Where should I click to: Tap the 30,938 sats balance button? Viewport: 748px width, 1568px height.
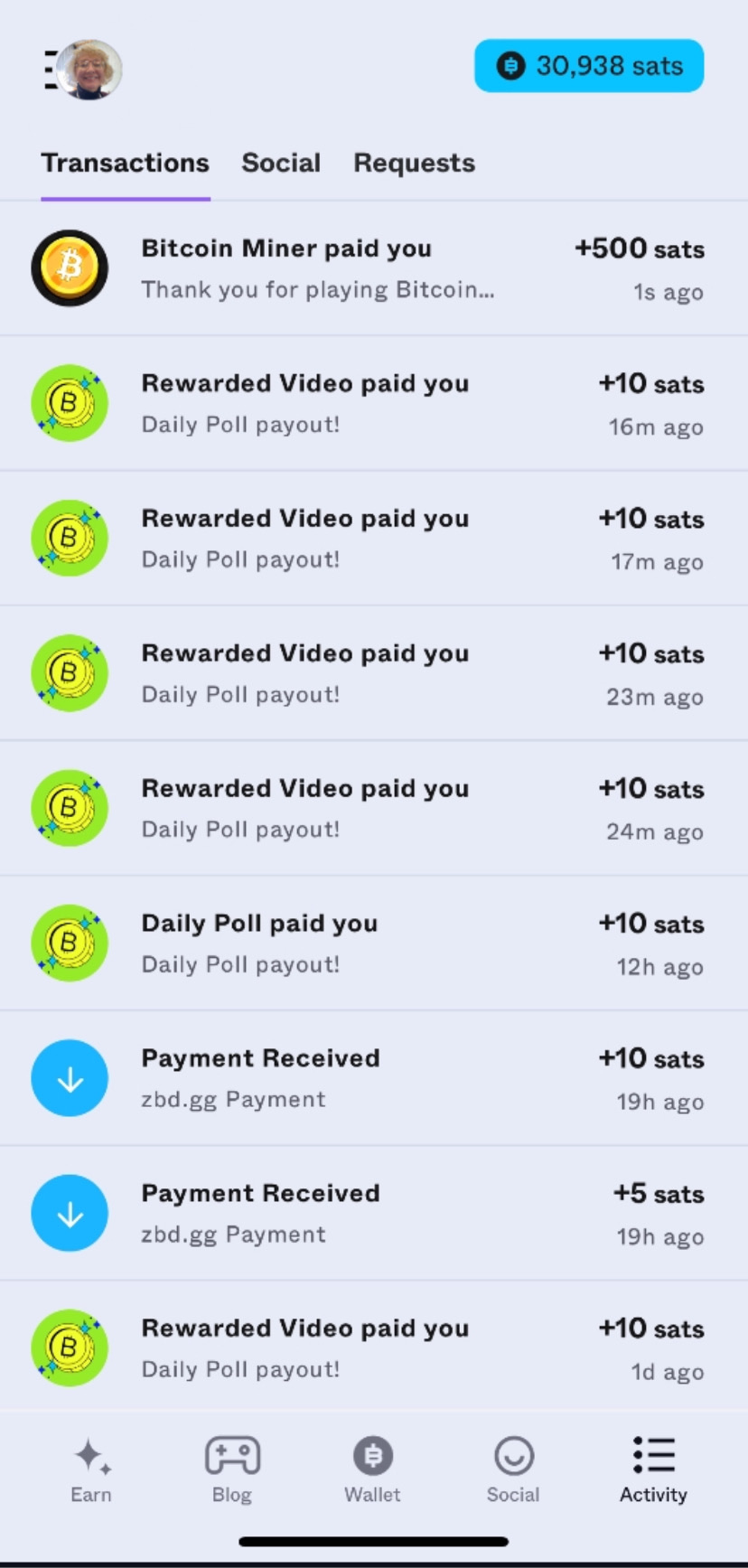pos(589,66)
